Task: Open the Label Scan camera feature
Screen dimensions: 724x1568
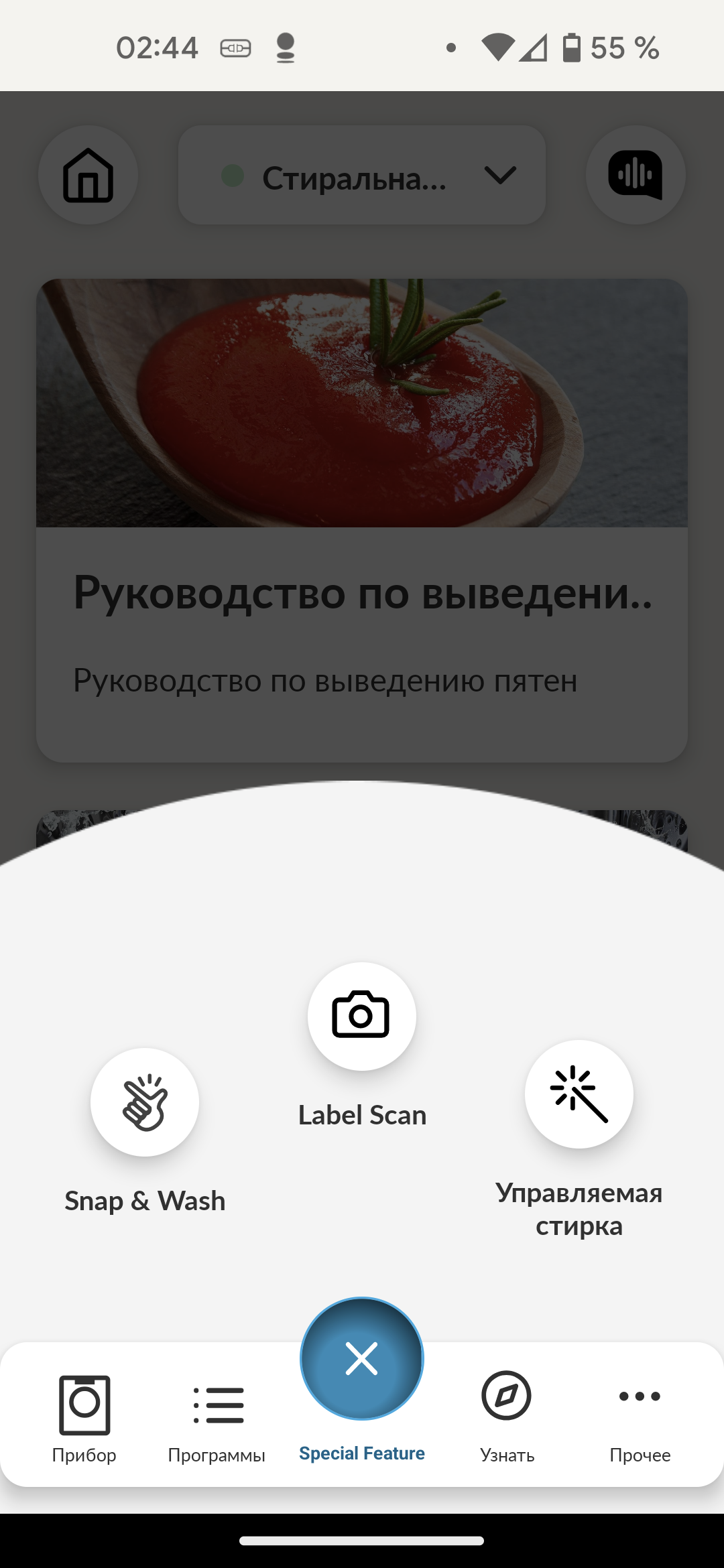Action: [361, 1016]
